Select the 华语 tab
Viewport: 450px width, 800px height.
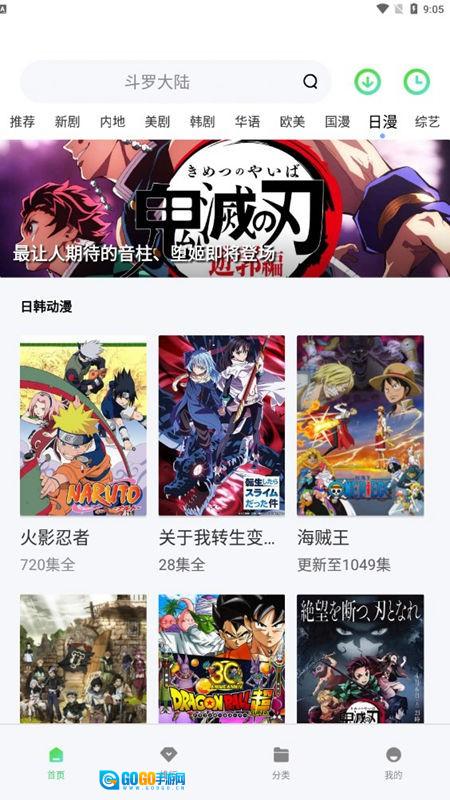(x=247, y=122)
